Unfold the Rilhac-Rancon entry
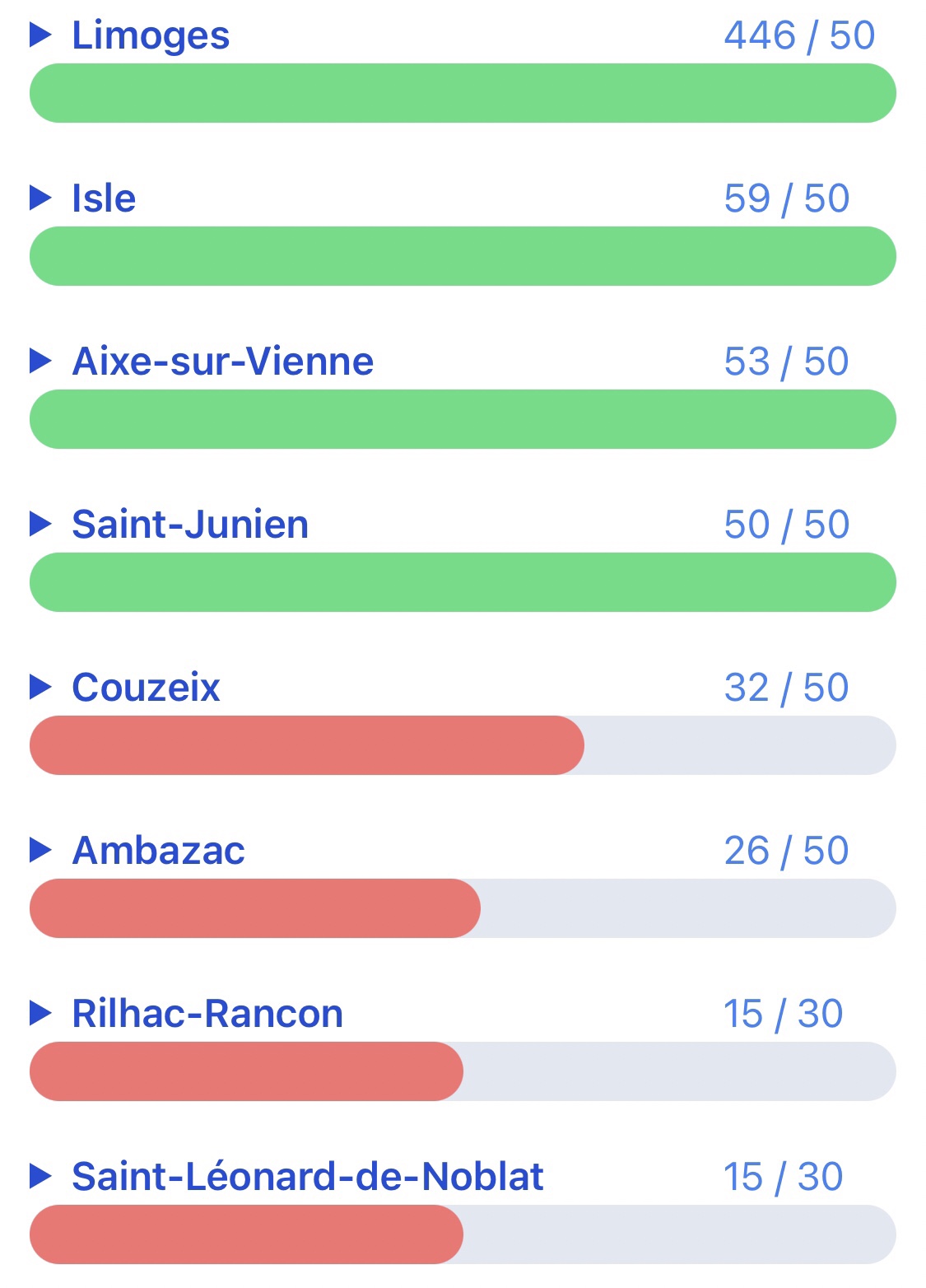The width and height of the screenshot is (926, 1288). click(41, 1014)
